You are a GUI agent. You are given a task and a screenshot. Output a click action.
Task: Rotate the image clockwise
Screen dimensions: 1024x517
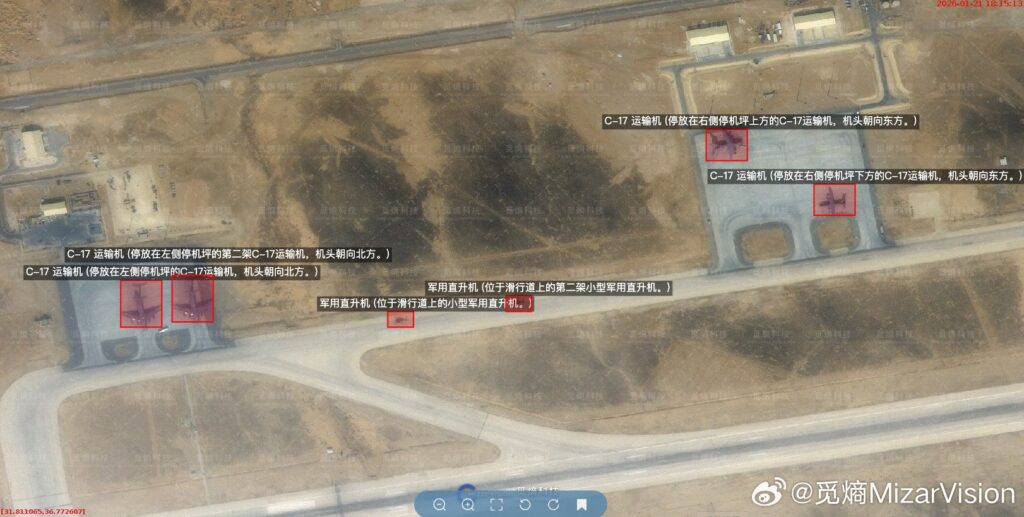[x=553, y=505]
